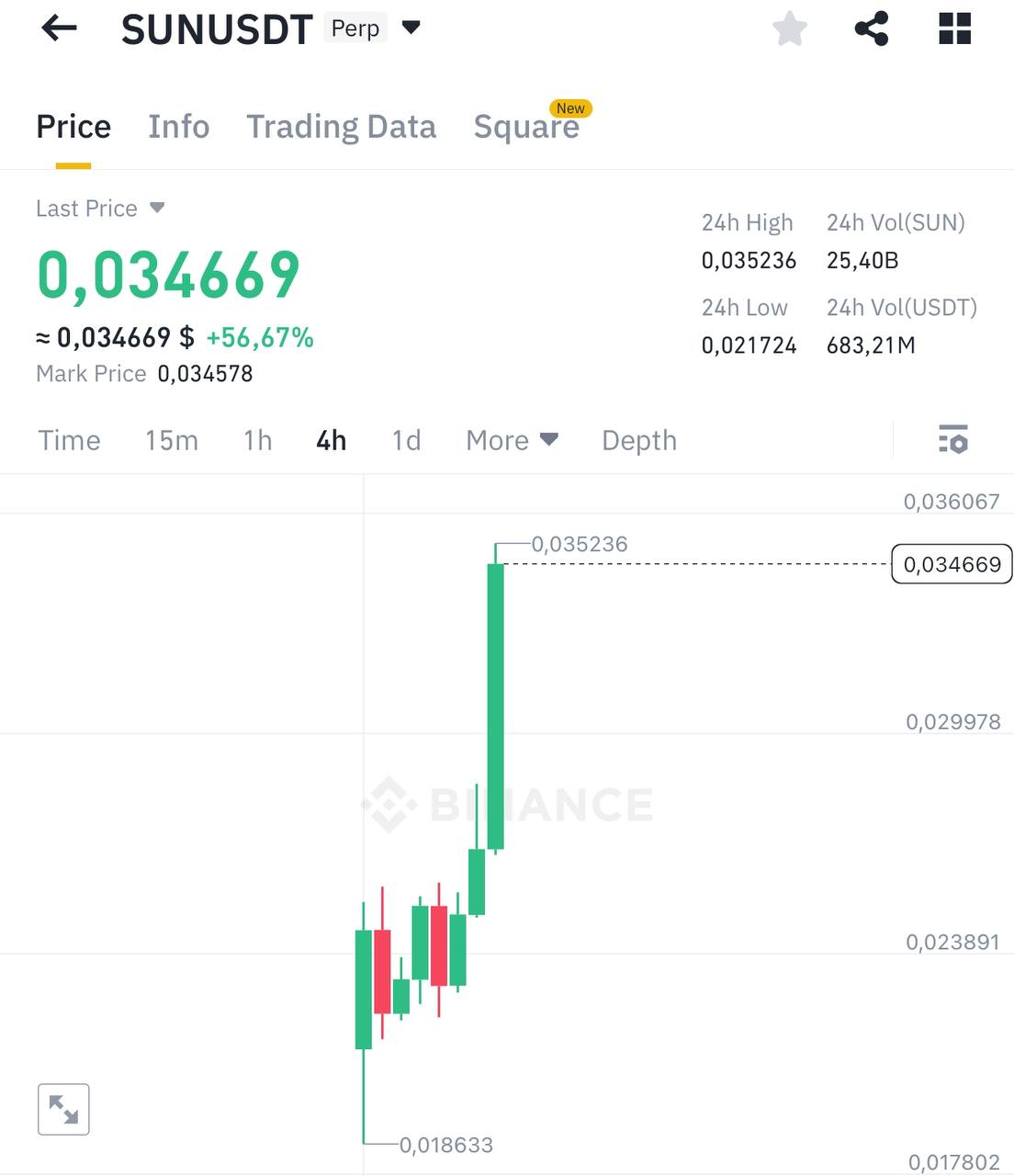Add SUNUSDT to favorites with the star

pos(789,28)
